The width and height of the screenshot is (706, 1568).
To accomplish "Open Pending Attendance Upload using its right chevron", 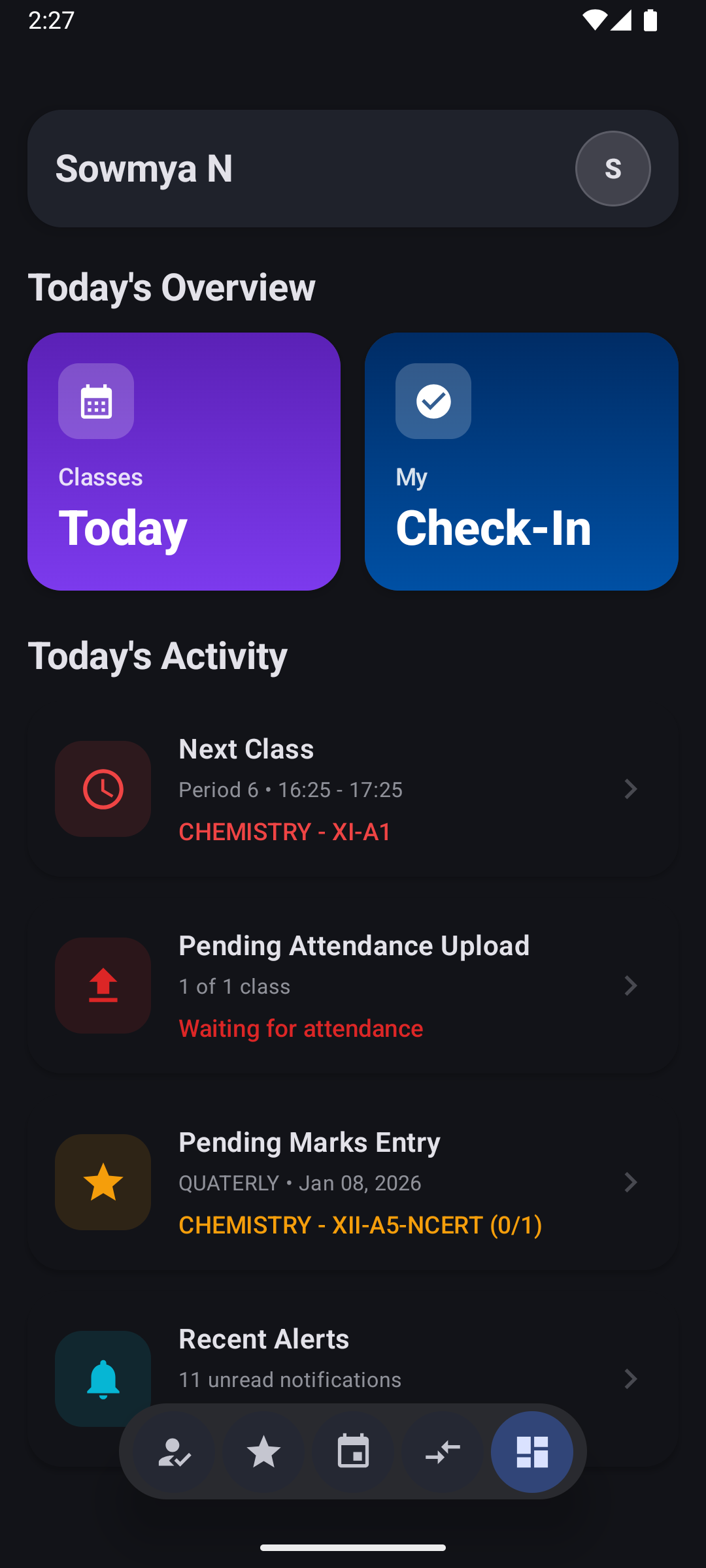I will pyautogui.click(x=630, y=986).
